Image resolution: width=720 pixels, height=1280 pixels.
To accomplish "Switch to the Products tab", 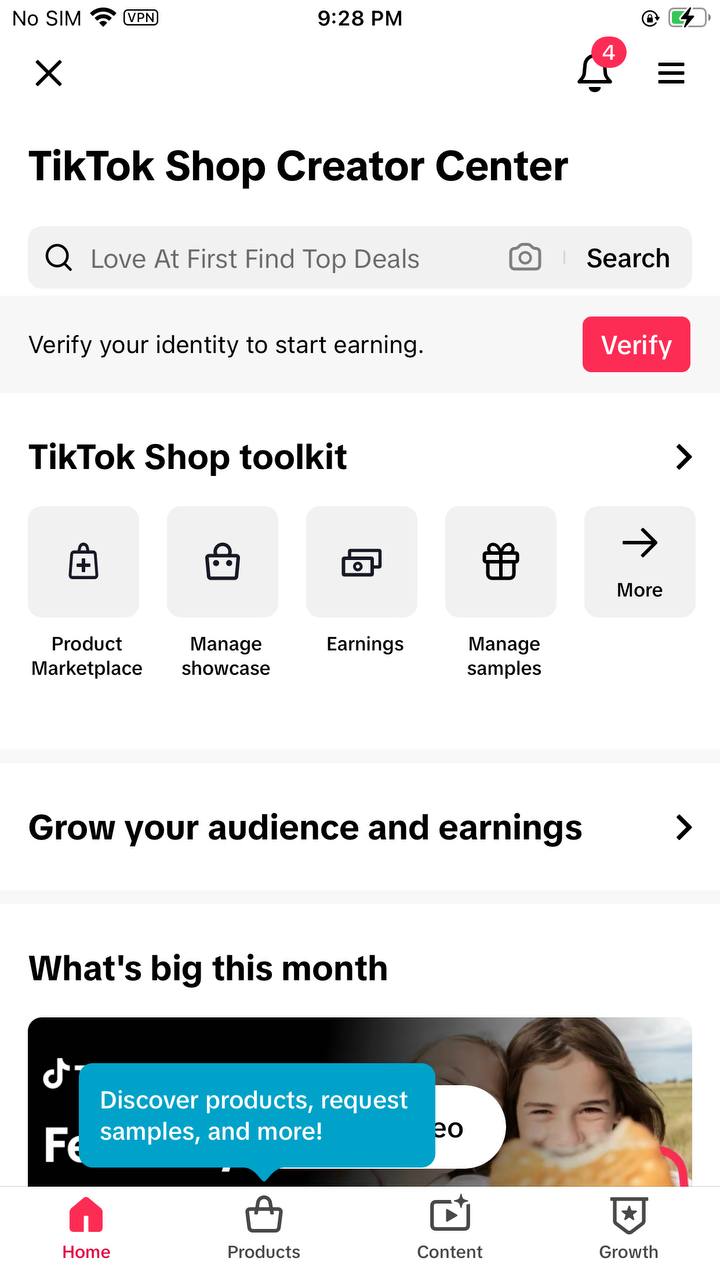I will (264, 1229).
